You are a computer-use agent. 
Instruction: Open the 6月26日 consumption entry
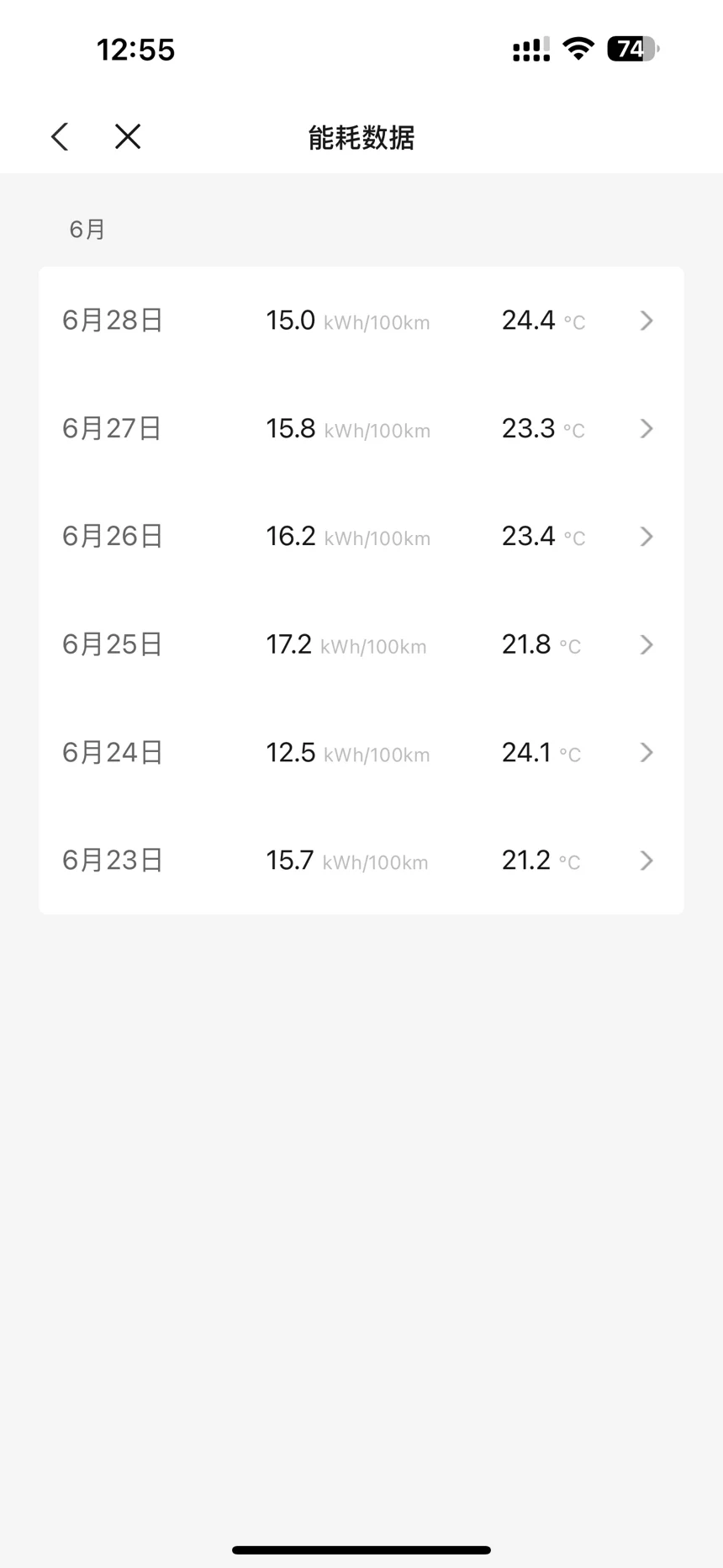(361, 537)
